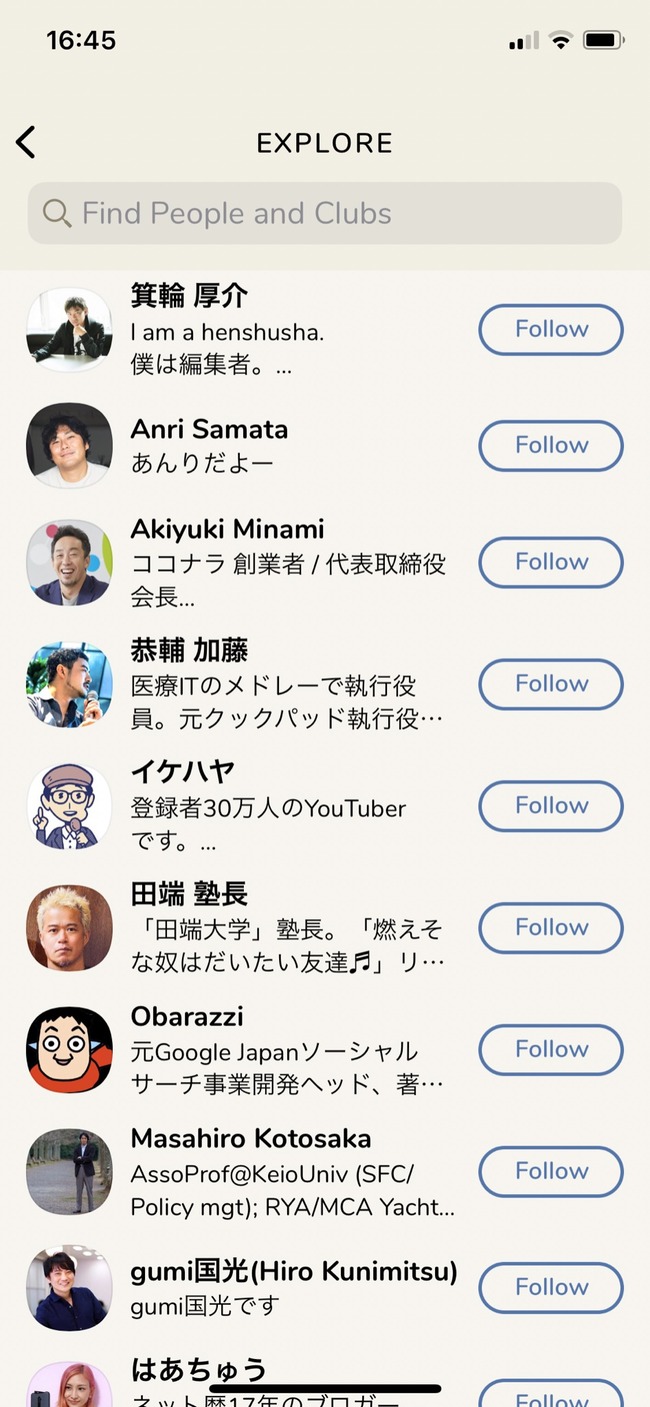This screenshot has width=650, height=1407.
Task: Go back using the back arrow
Action: [26, 142]
